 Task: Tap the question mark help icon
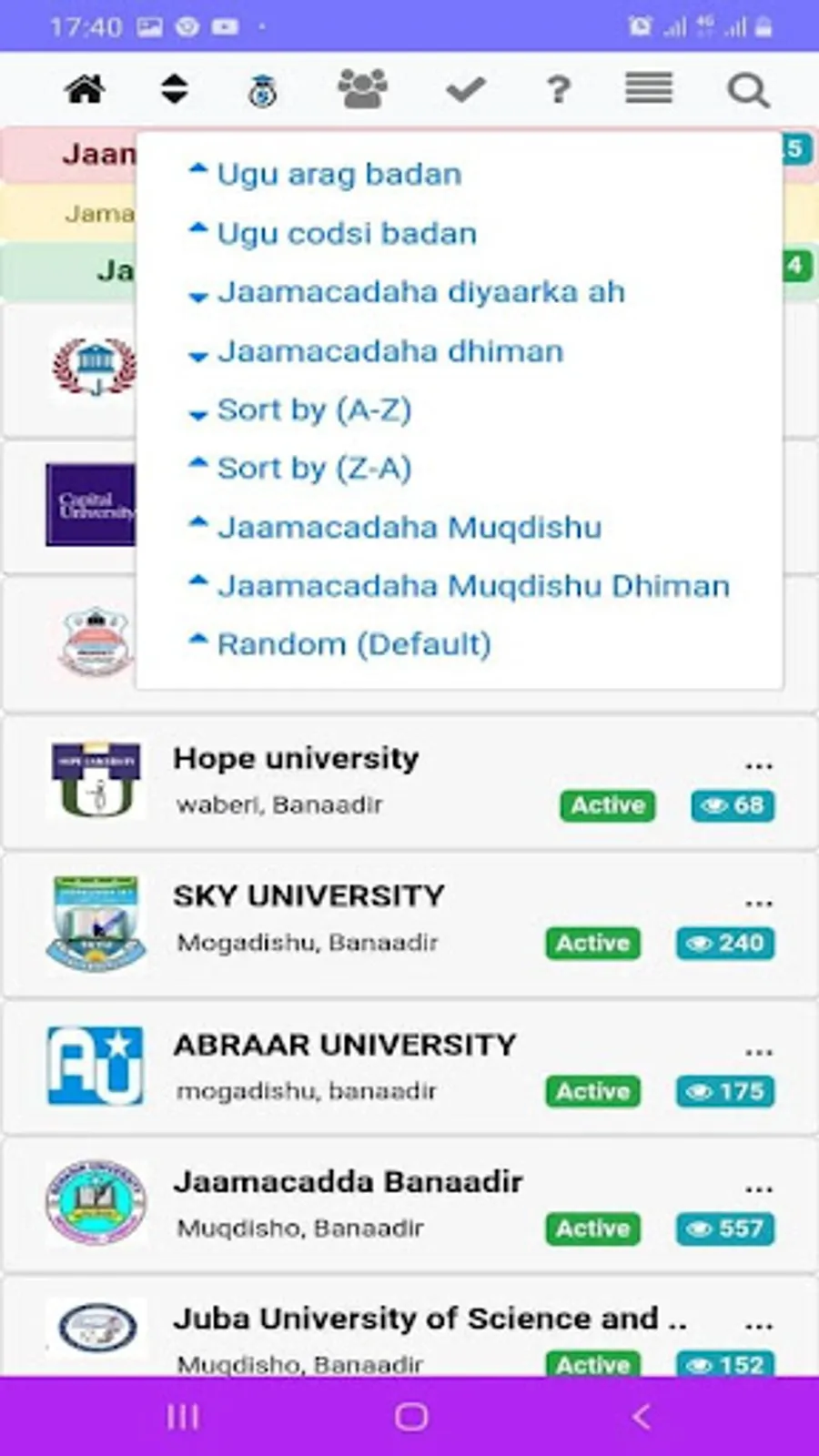pyautogui.click(x=558, y=90)
